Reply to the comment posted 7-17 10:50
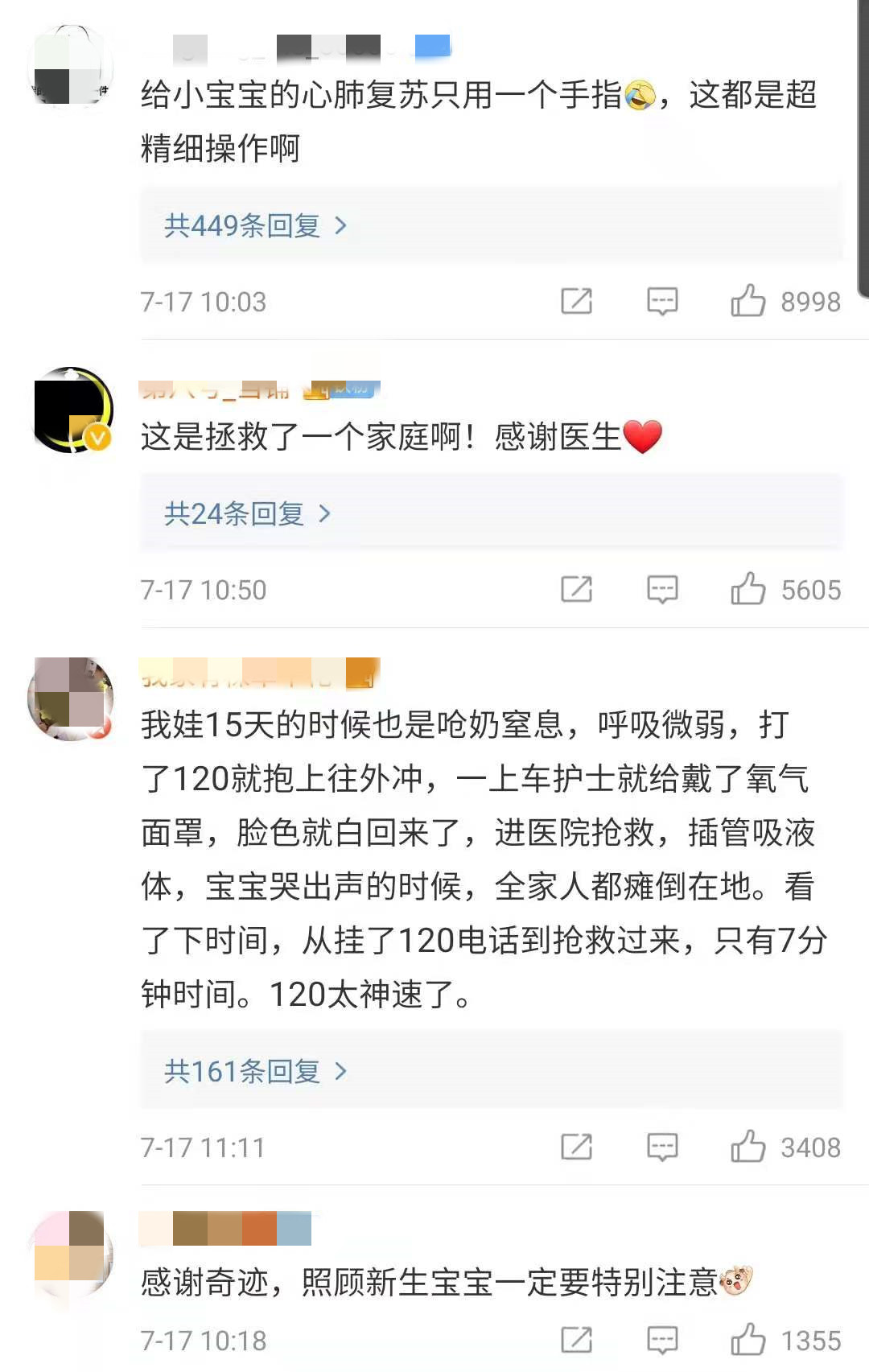This screenshot has width=869, height=1372. tap(662, 589)
